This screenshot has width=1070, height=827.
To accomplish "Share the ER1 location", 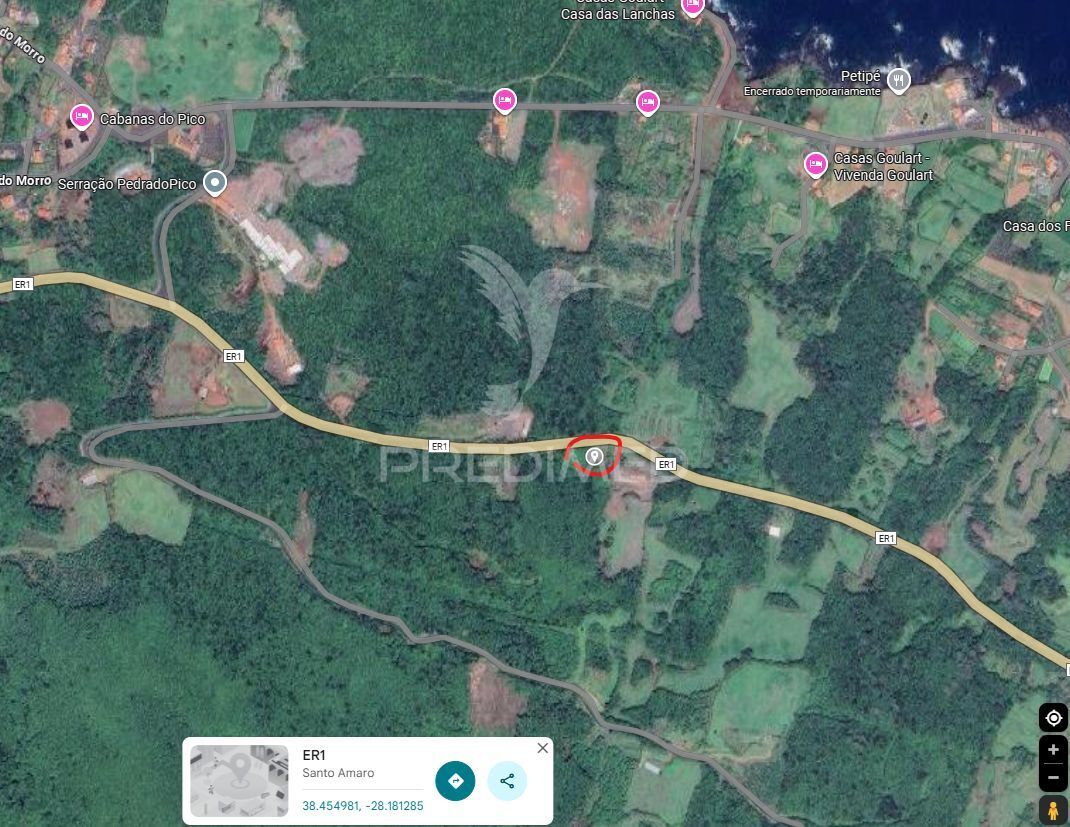I will (507, 781).
